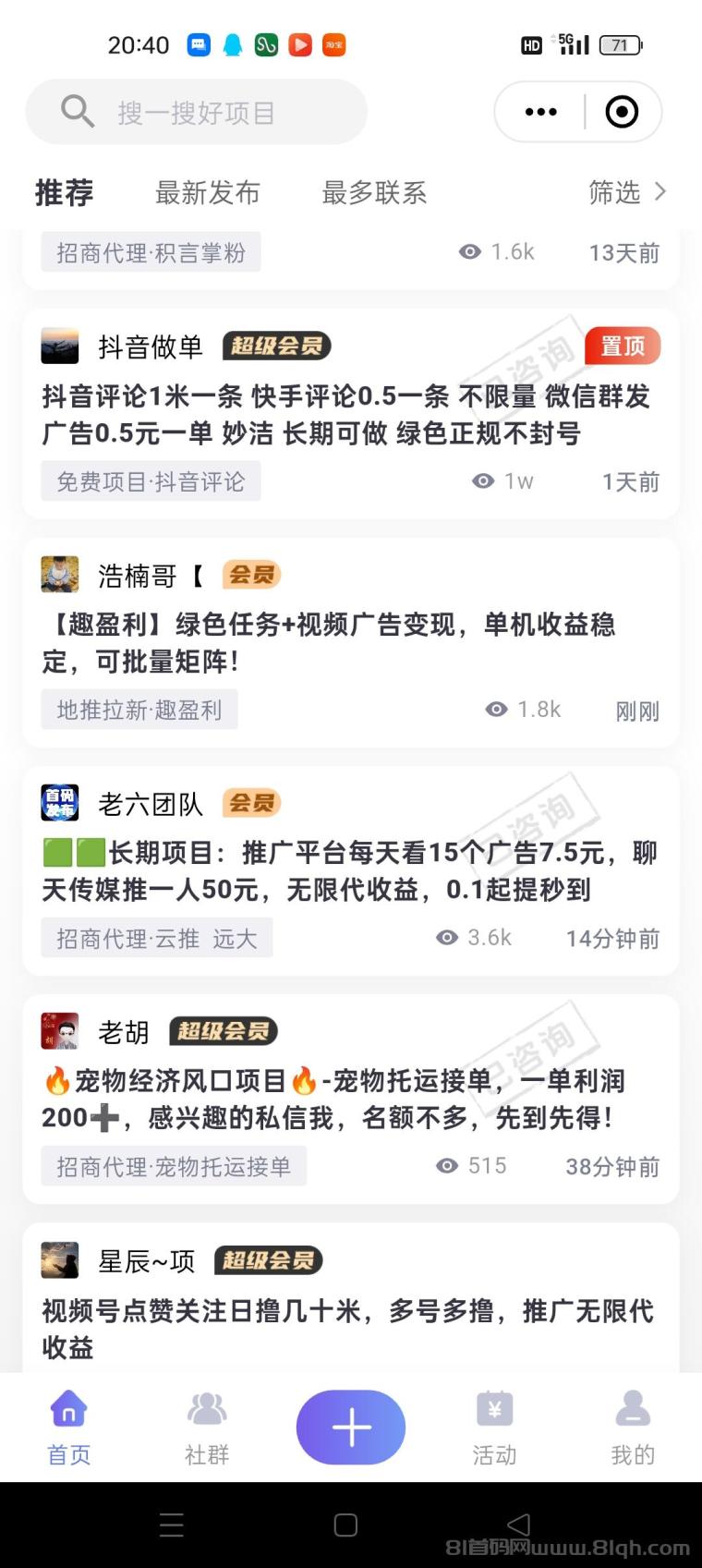Create a new post with the plus button
Image resolution: width=702 pixels, height=1568 pixels.
351,1428
